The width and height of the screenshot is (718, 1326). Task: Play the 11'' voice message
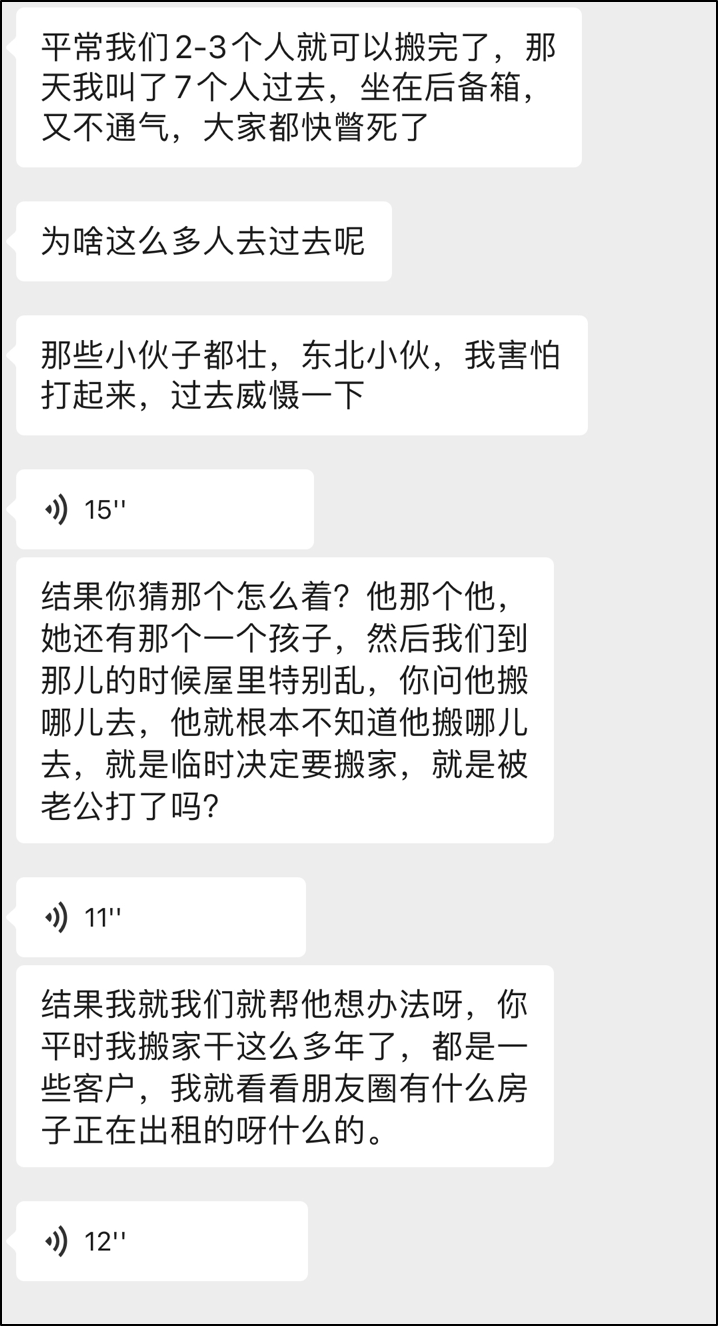(160, 917)
